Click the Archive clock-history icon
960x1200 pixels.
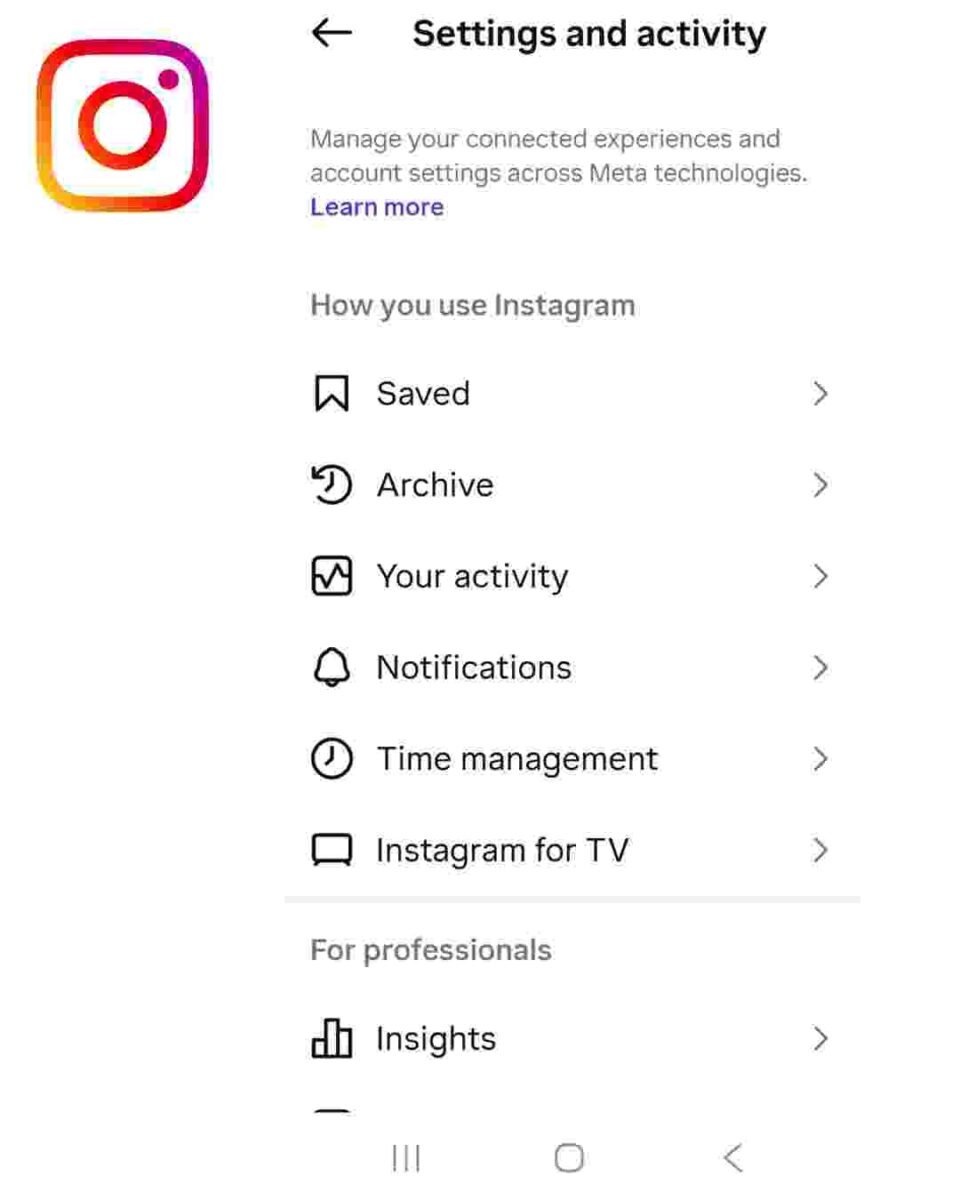(334, 485)
